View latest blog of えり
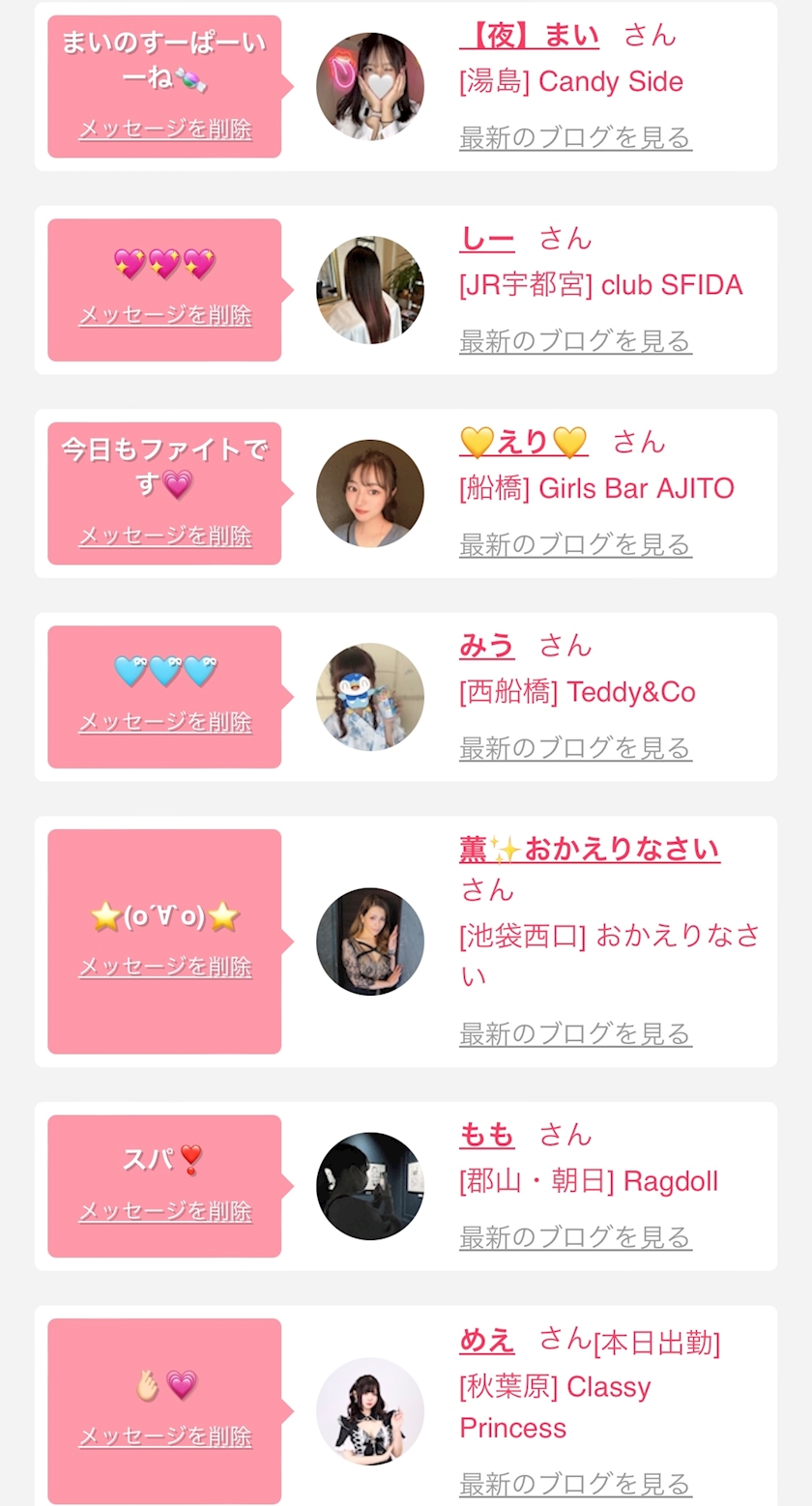 coord(575,545)
